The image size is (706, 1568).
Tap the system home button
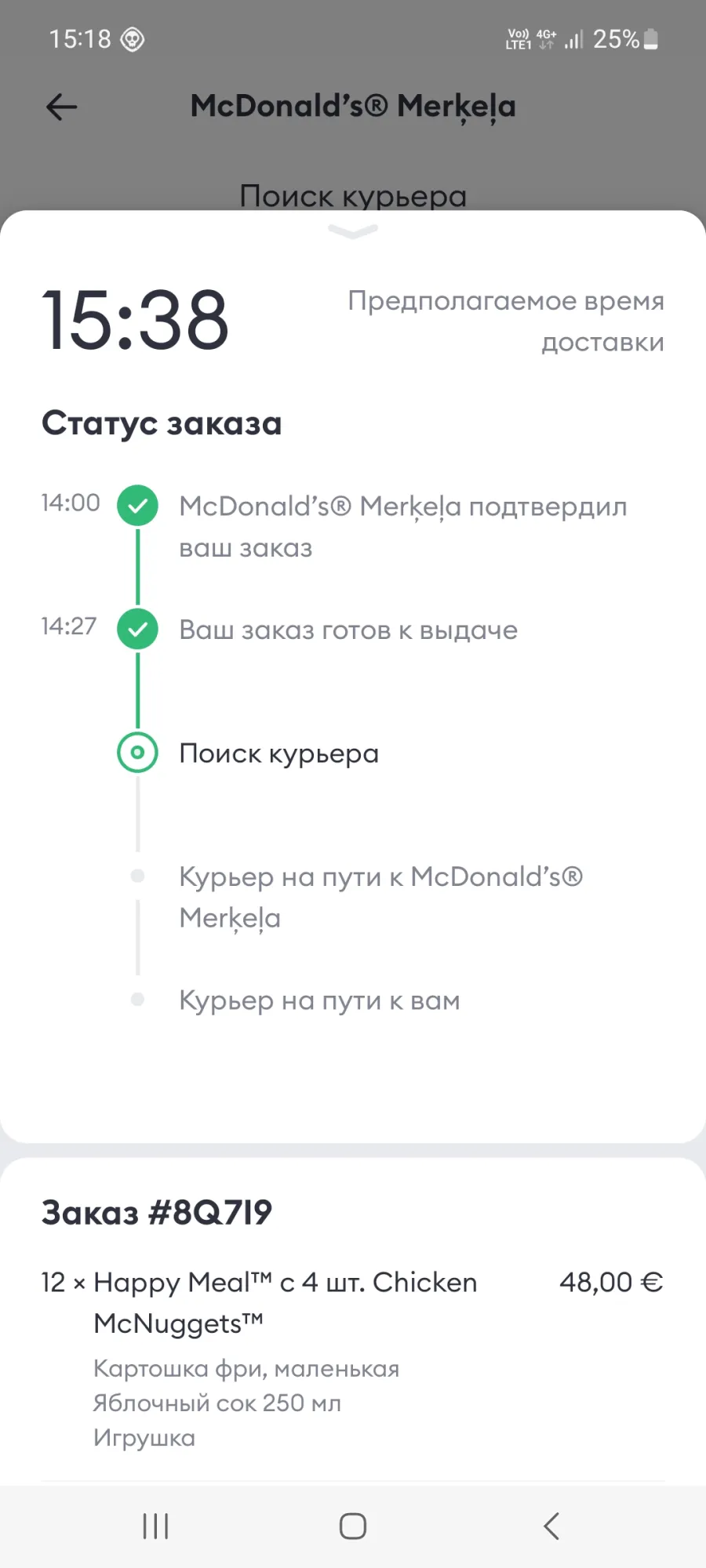pos(353,1526)
